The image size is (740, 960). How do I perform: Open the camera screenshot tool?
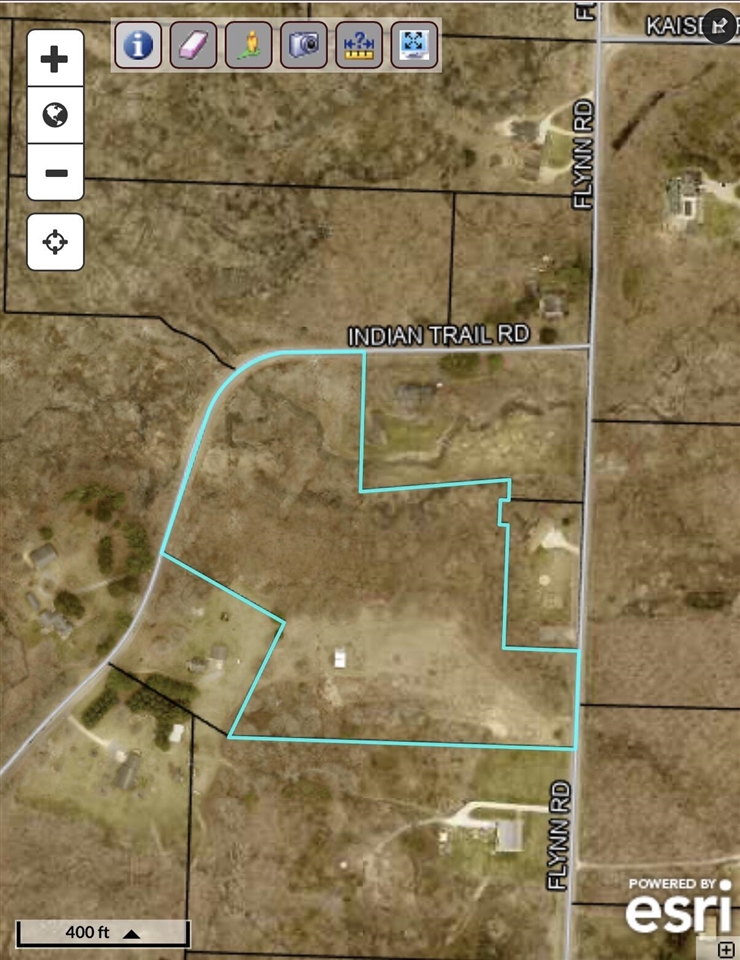pyautogui.click(x=304, y=44)
